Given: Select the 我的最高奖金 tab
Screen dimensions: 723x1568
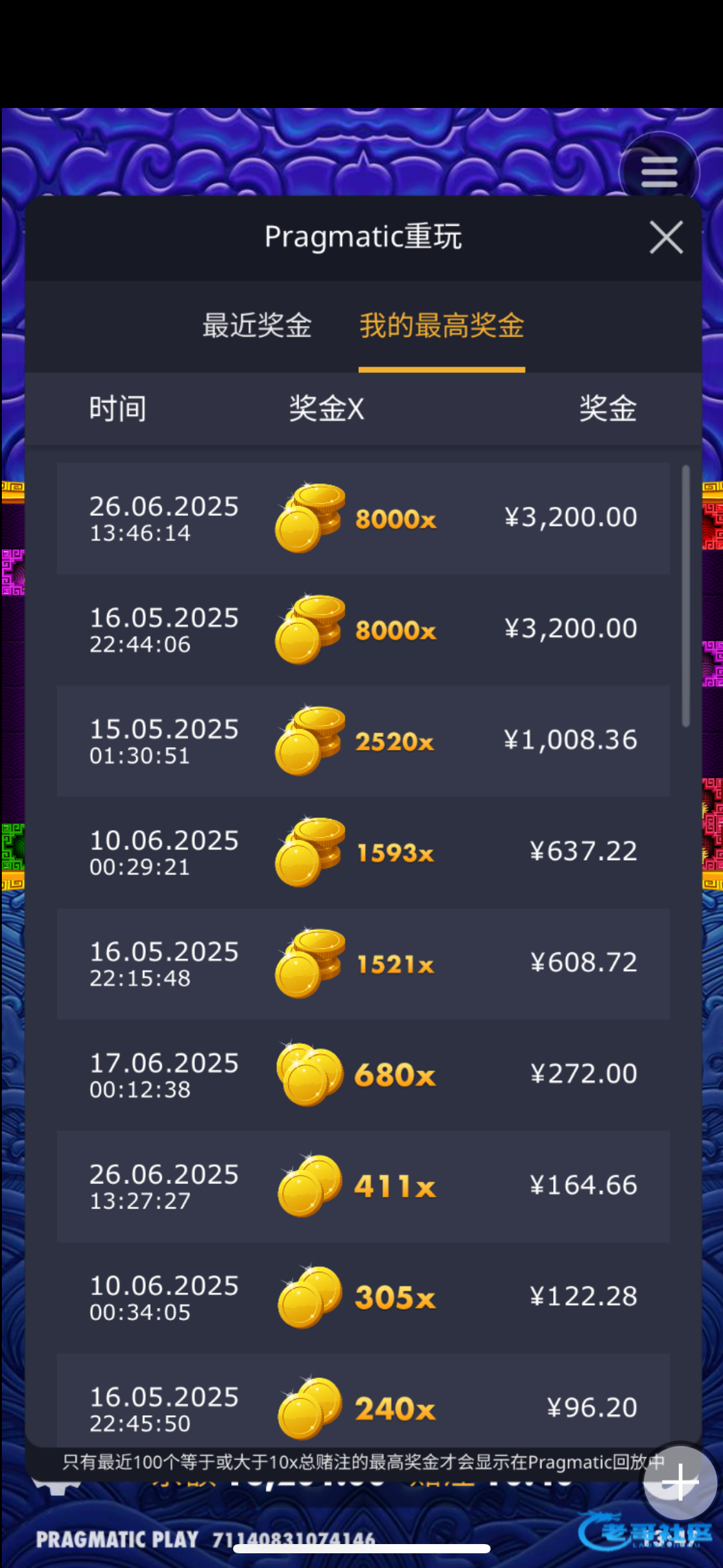Looking at the screenshot, I should (442, 326).
